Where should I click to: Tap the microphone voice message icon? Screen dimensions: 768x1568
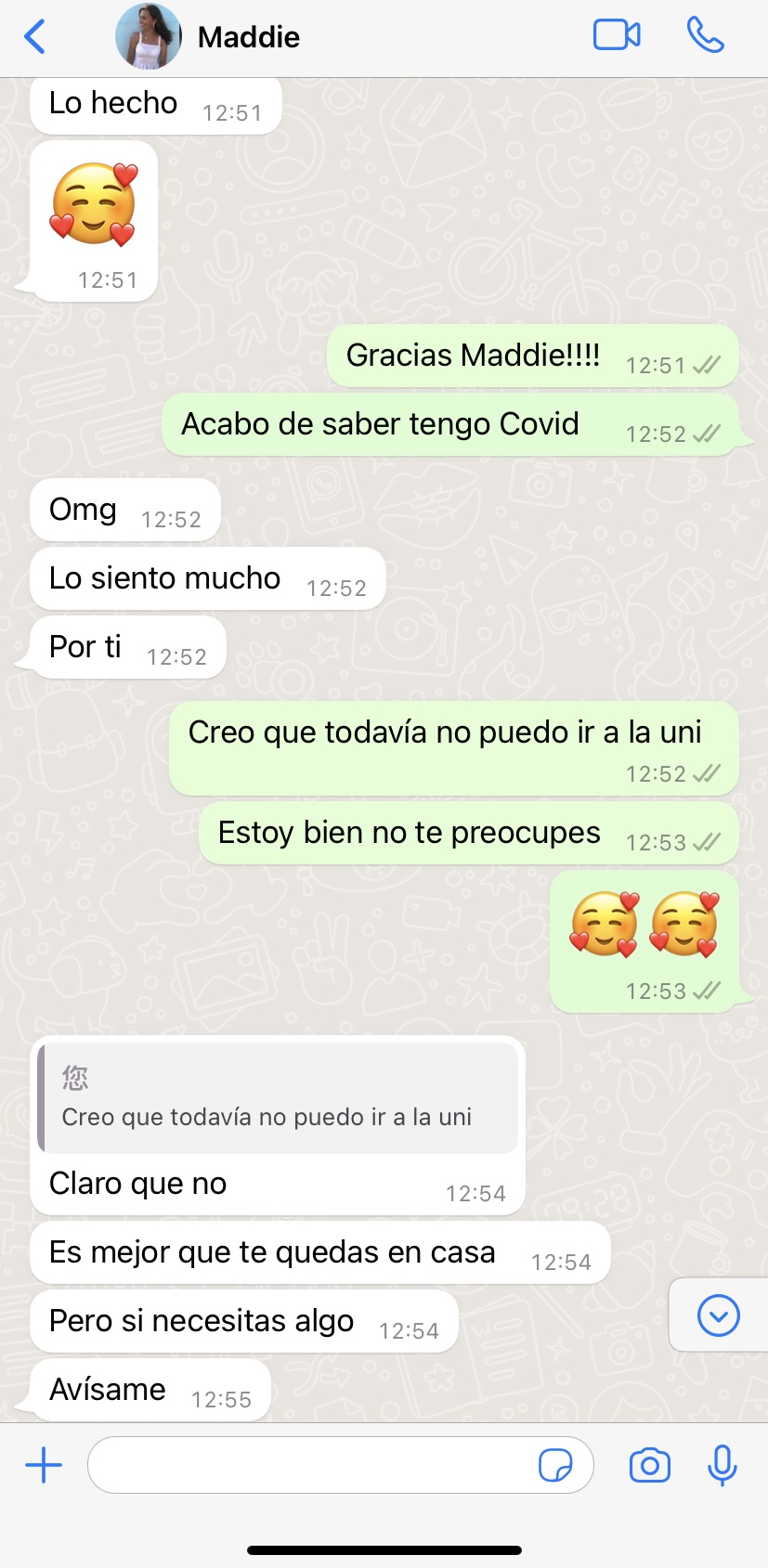click(x=722, y=1466)
